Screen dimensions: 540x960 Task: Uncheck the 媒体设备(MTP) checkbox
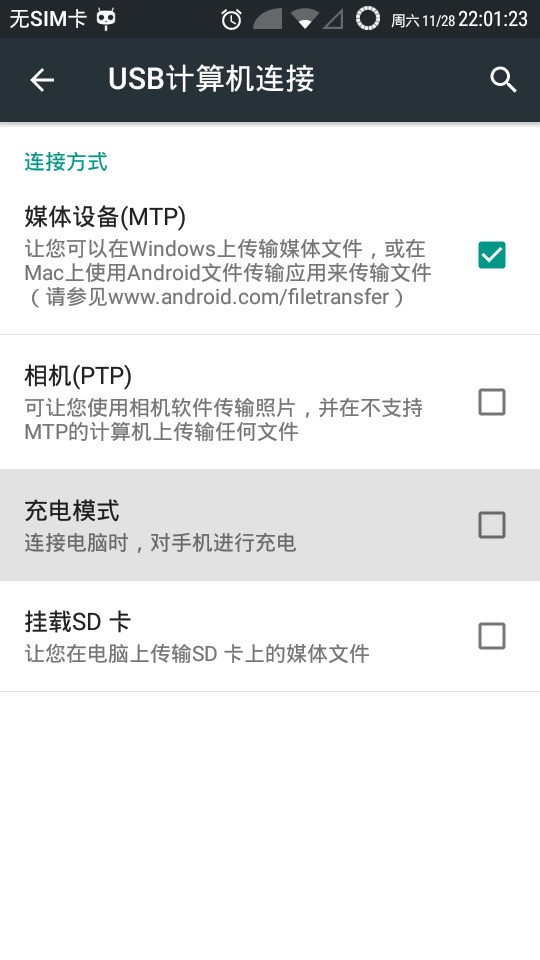point(492,255)
